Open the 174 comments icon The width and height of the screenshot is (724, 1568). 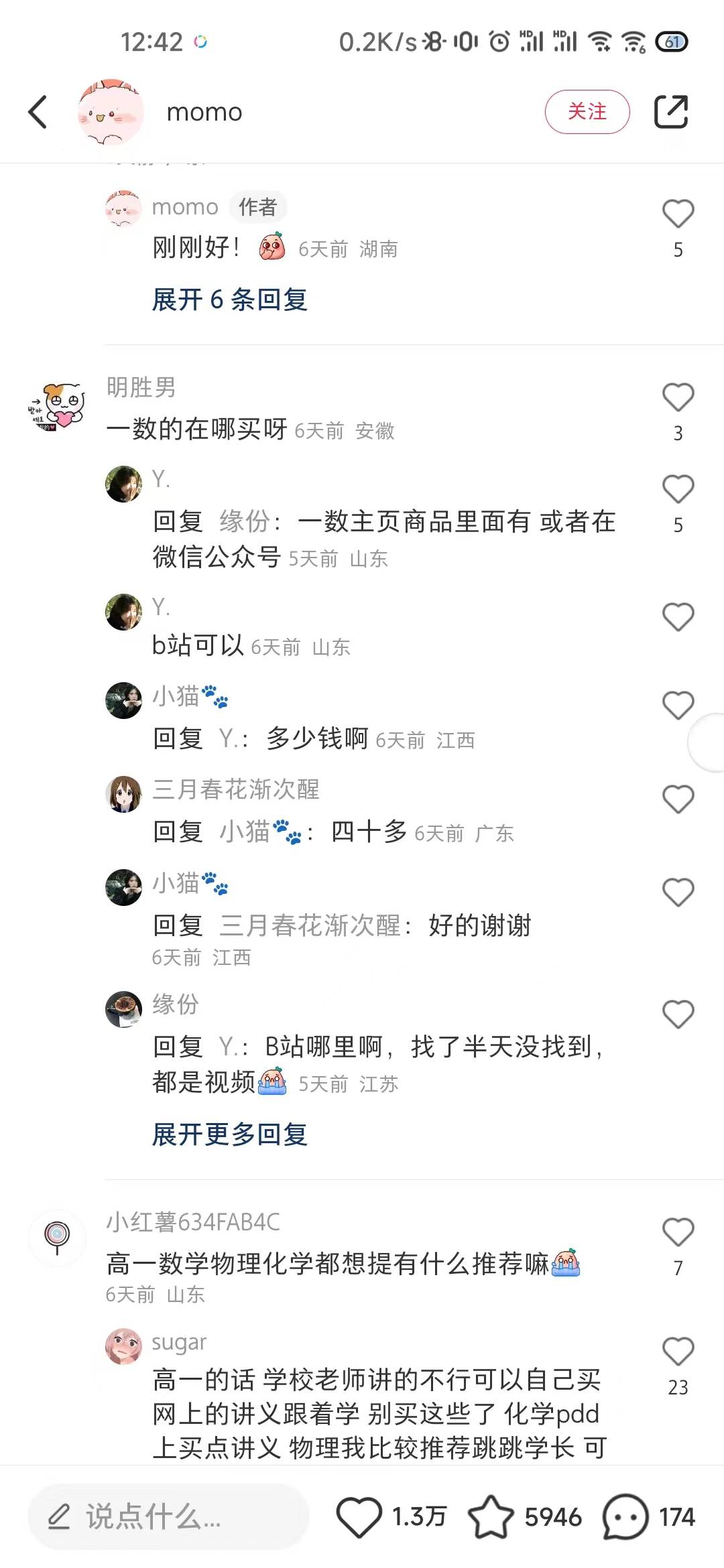coord(625,1517)
